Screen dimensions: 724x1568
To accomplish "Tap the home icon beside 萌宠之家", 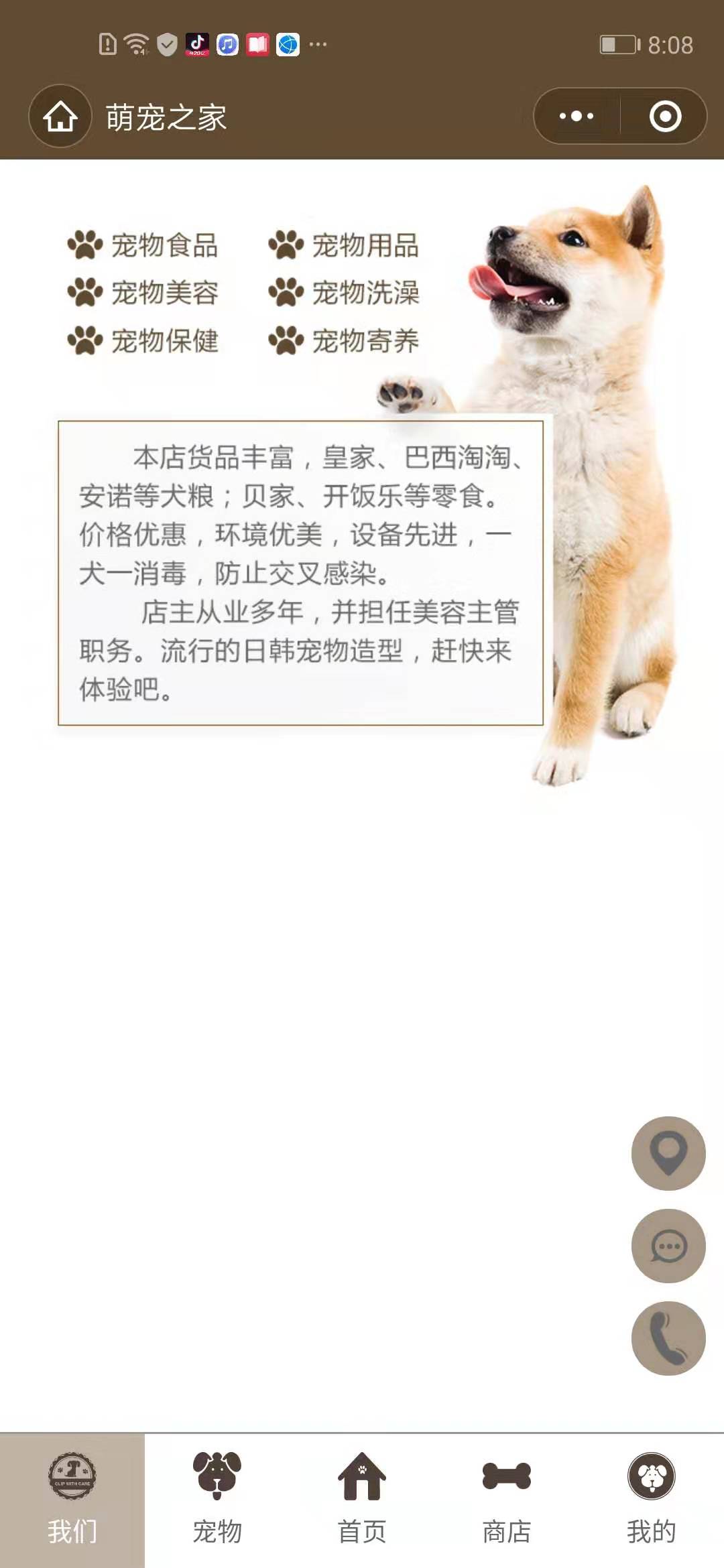I will coord(60,117).
